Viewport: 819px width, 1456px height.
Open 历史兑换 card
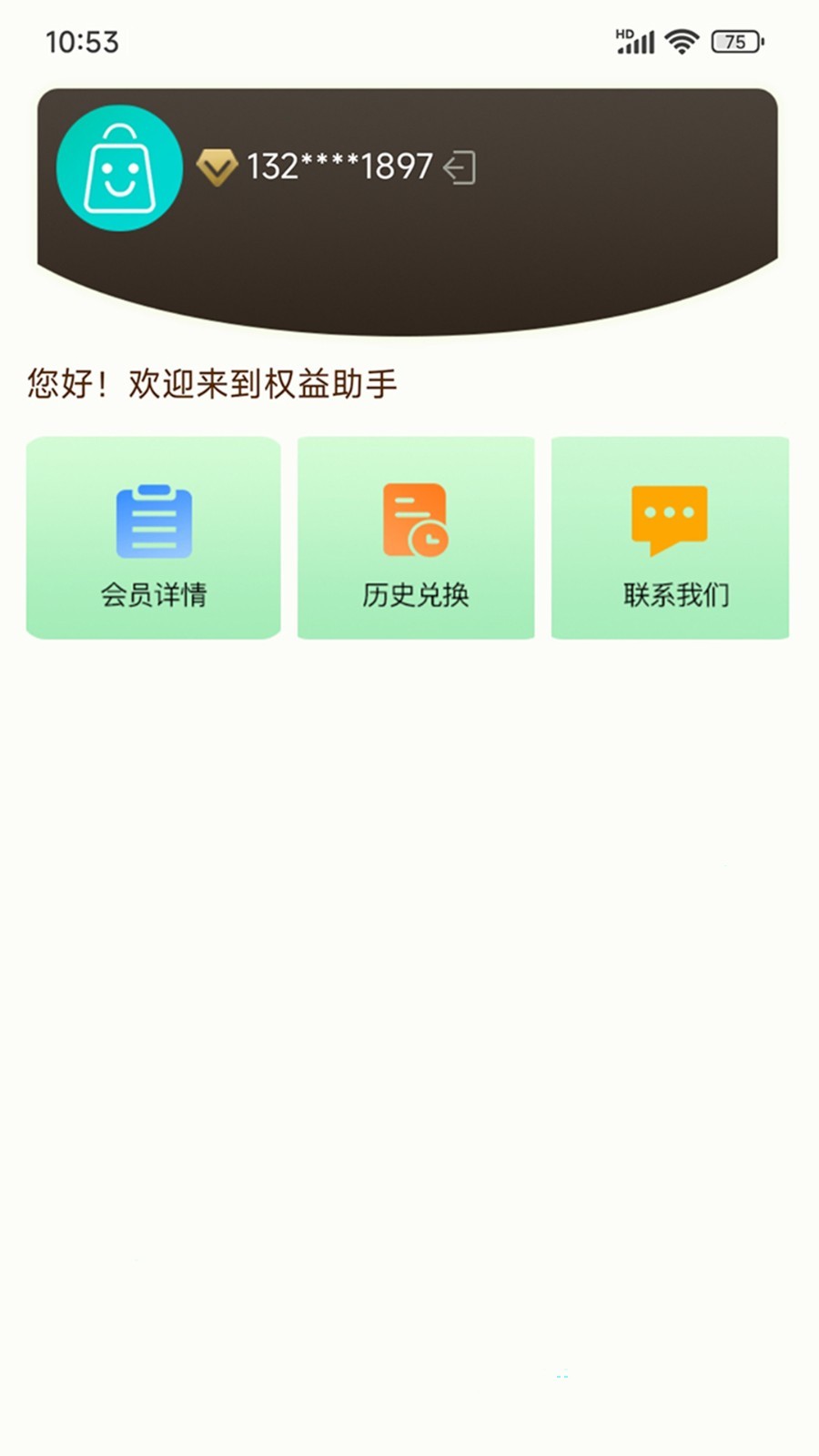coord(416,538)
